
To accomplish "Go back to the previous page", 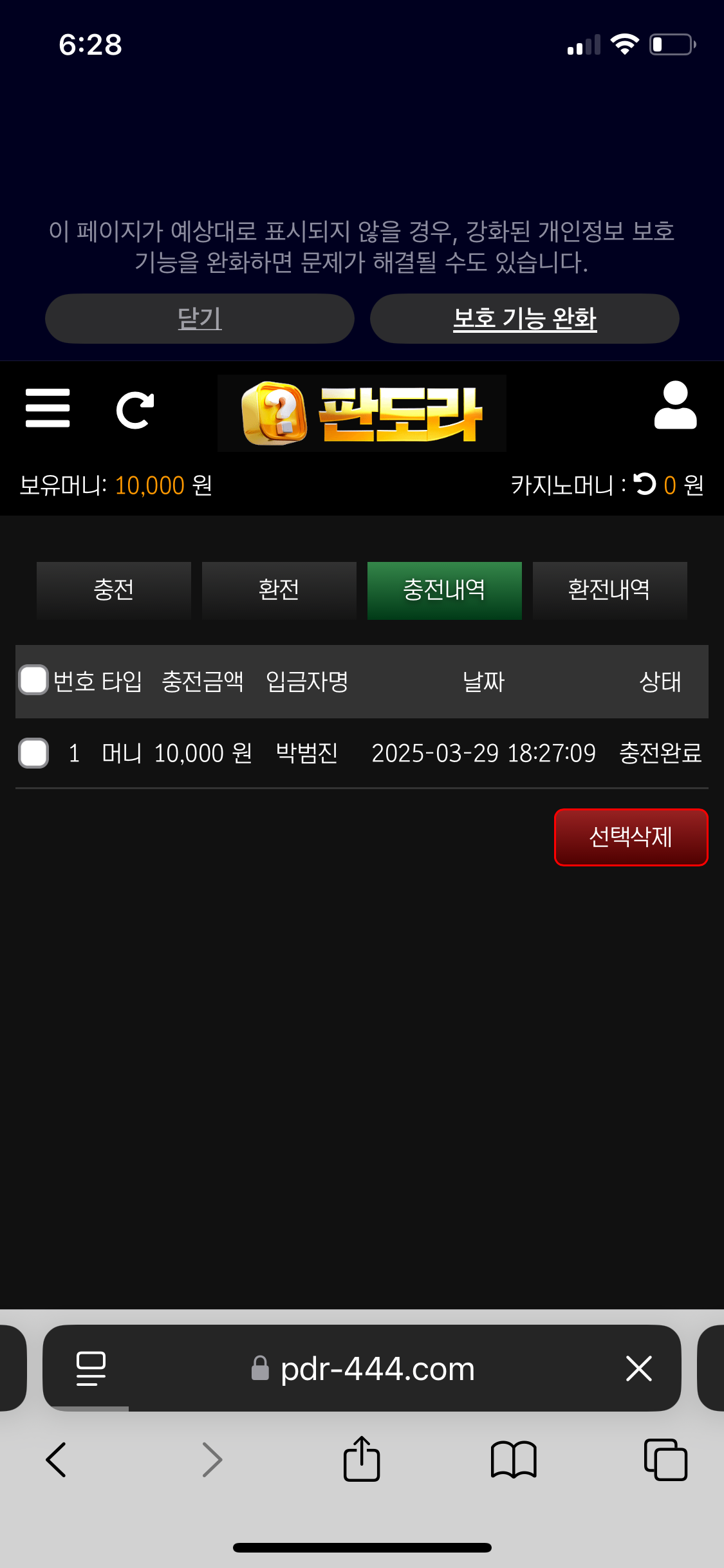I will pyautogui.click(x=56, y=1459).
